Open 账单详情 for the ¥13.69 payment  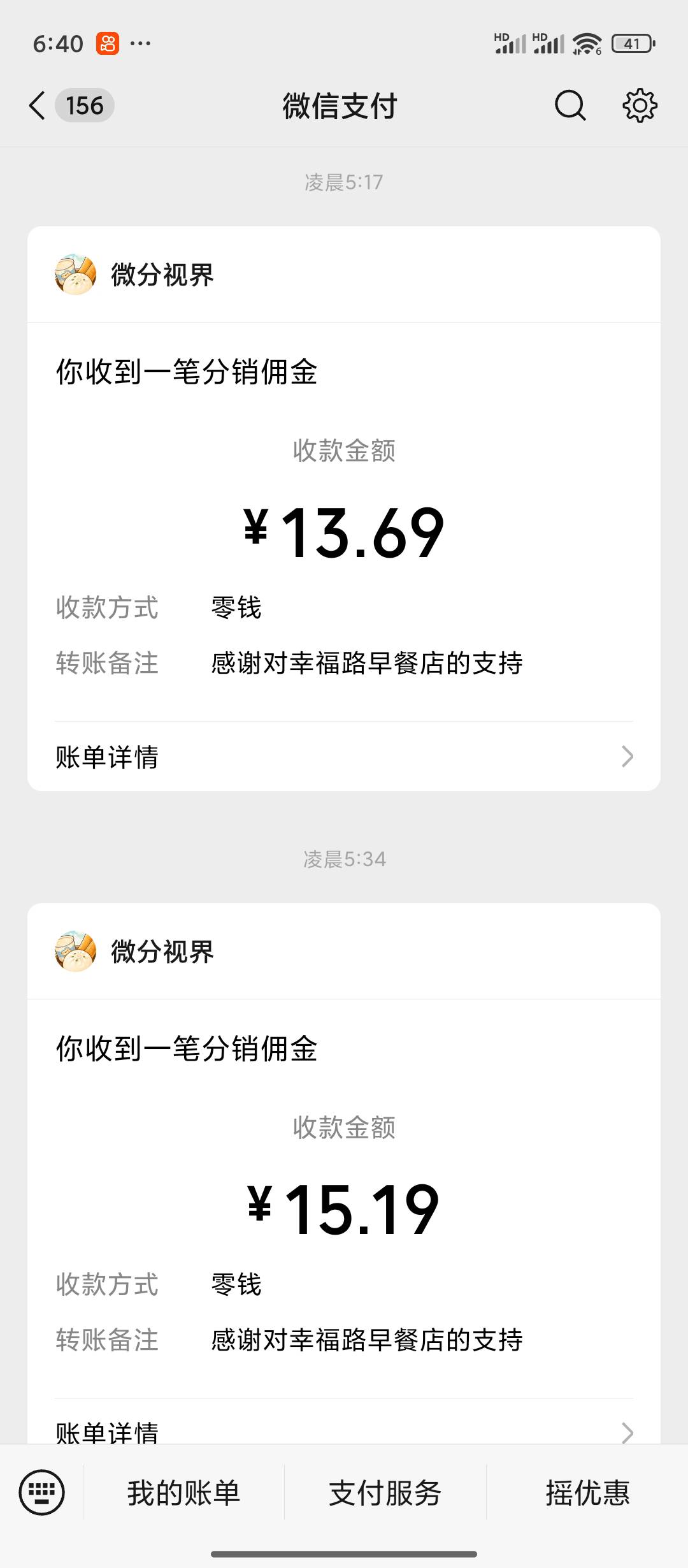click(x=344, y=757)
